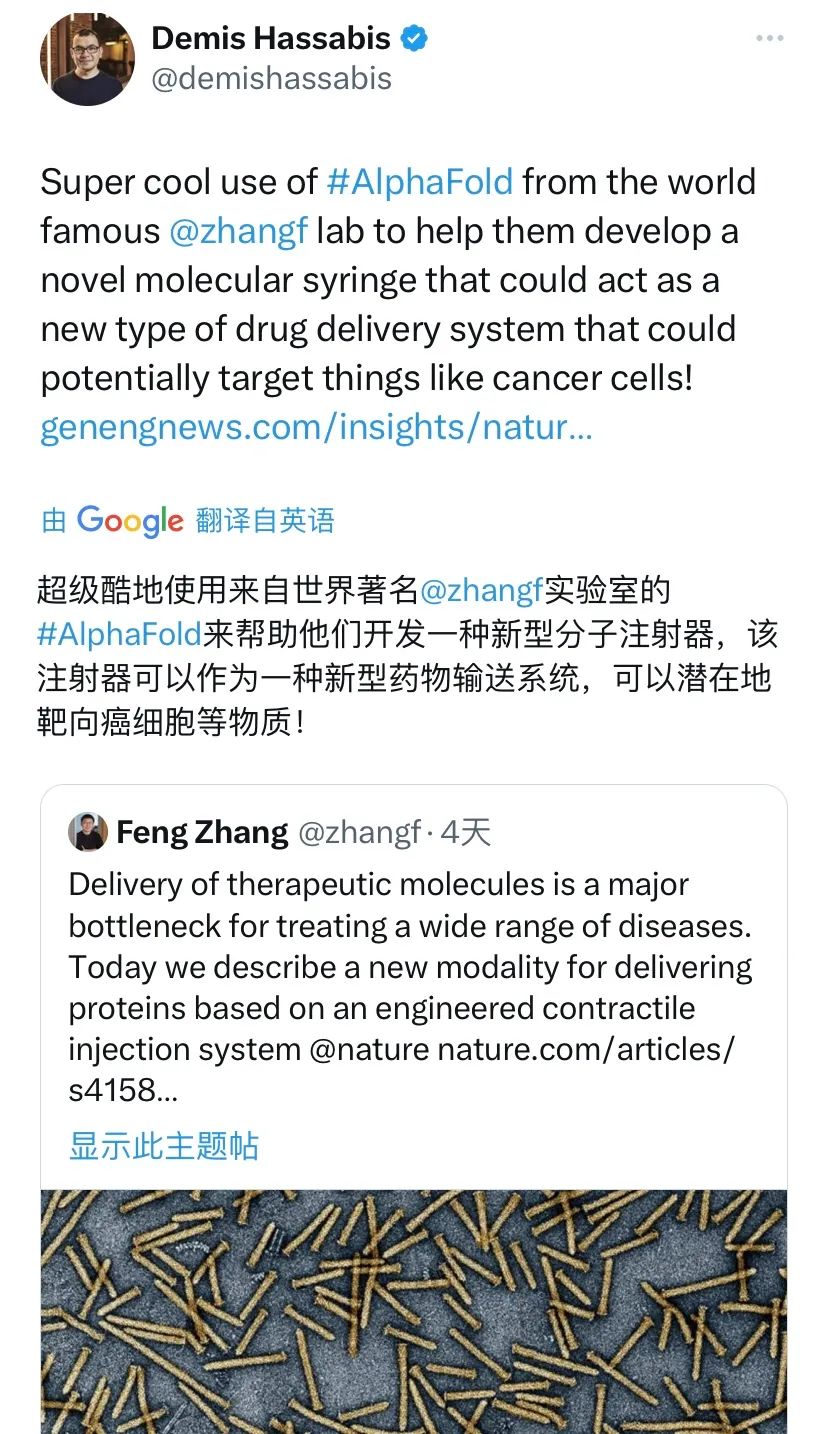
Task: Open @zhangf mention in translated text
Action: click(x=481, y=590)
